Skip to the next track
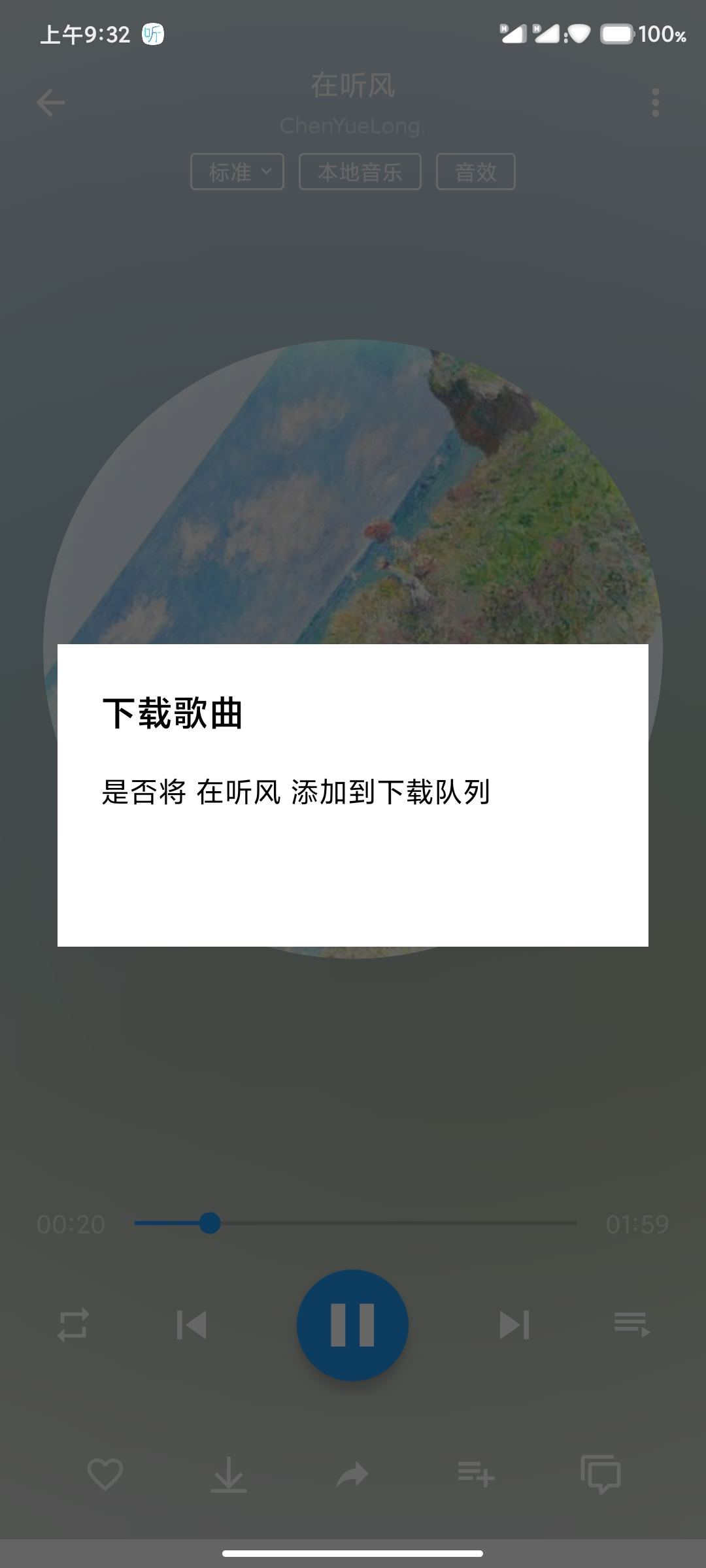Screen dimensions: 706x1568 [x=514, y=1324]
